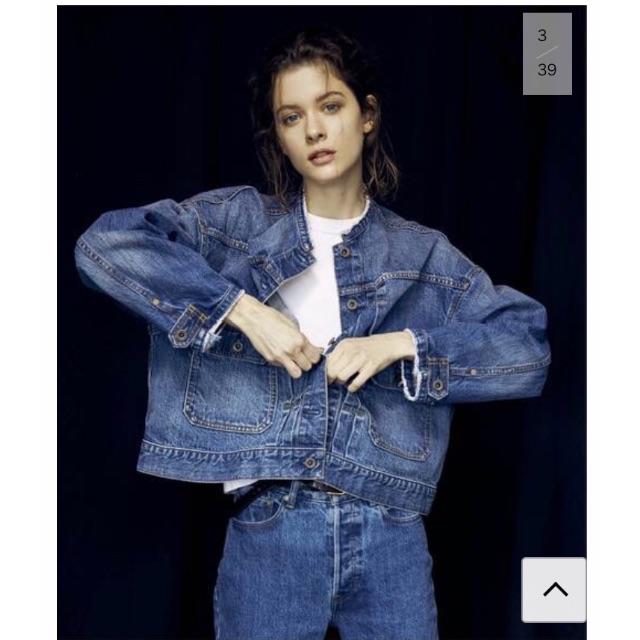This screenshot has height=640, width=640.
Task: Tap the scroll-to-top arrow button
Action: click(554, 590)
